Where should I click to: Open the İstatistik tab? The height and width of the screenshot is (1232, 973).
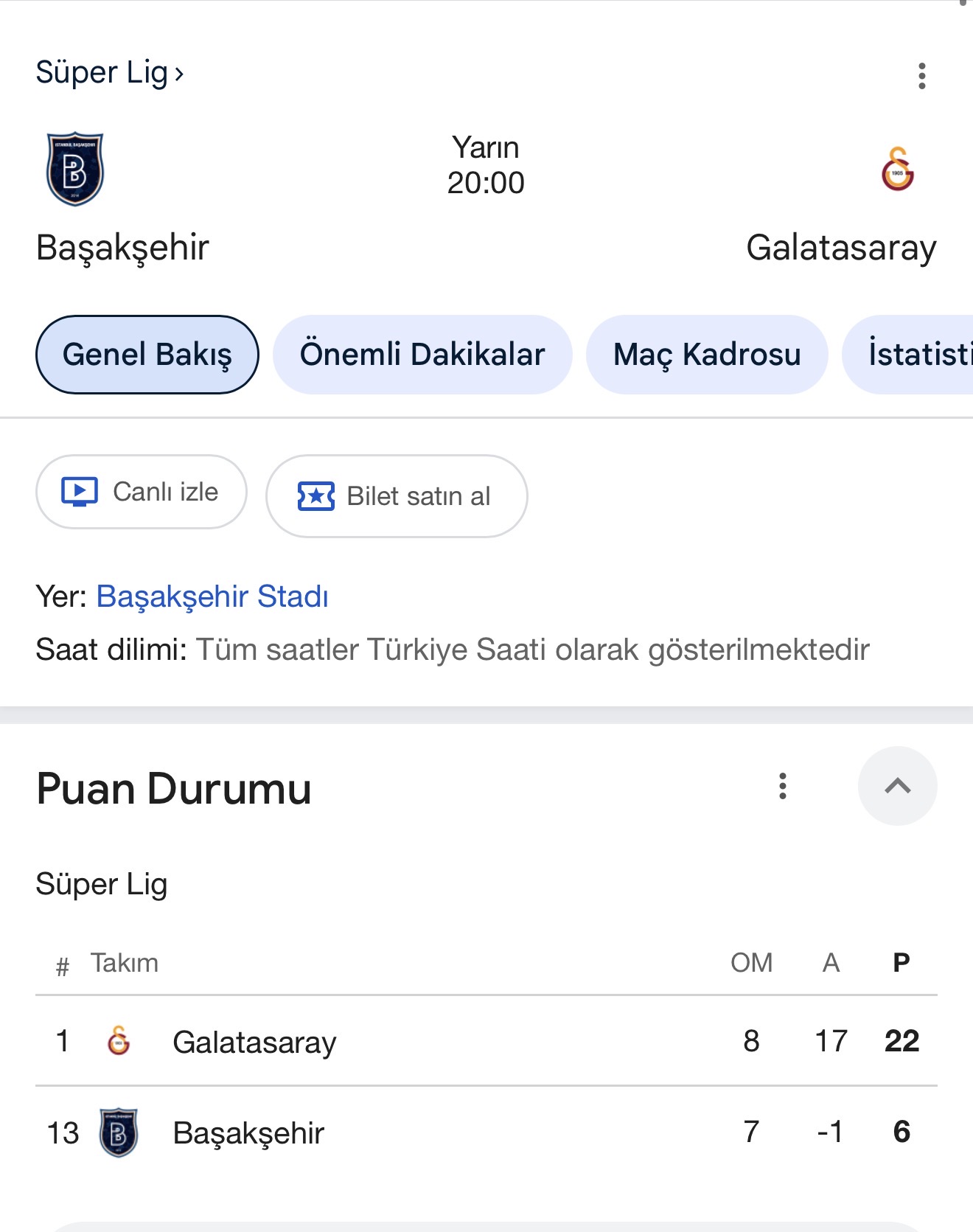click(x=918, y=355)
